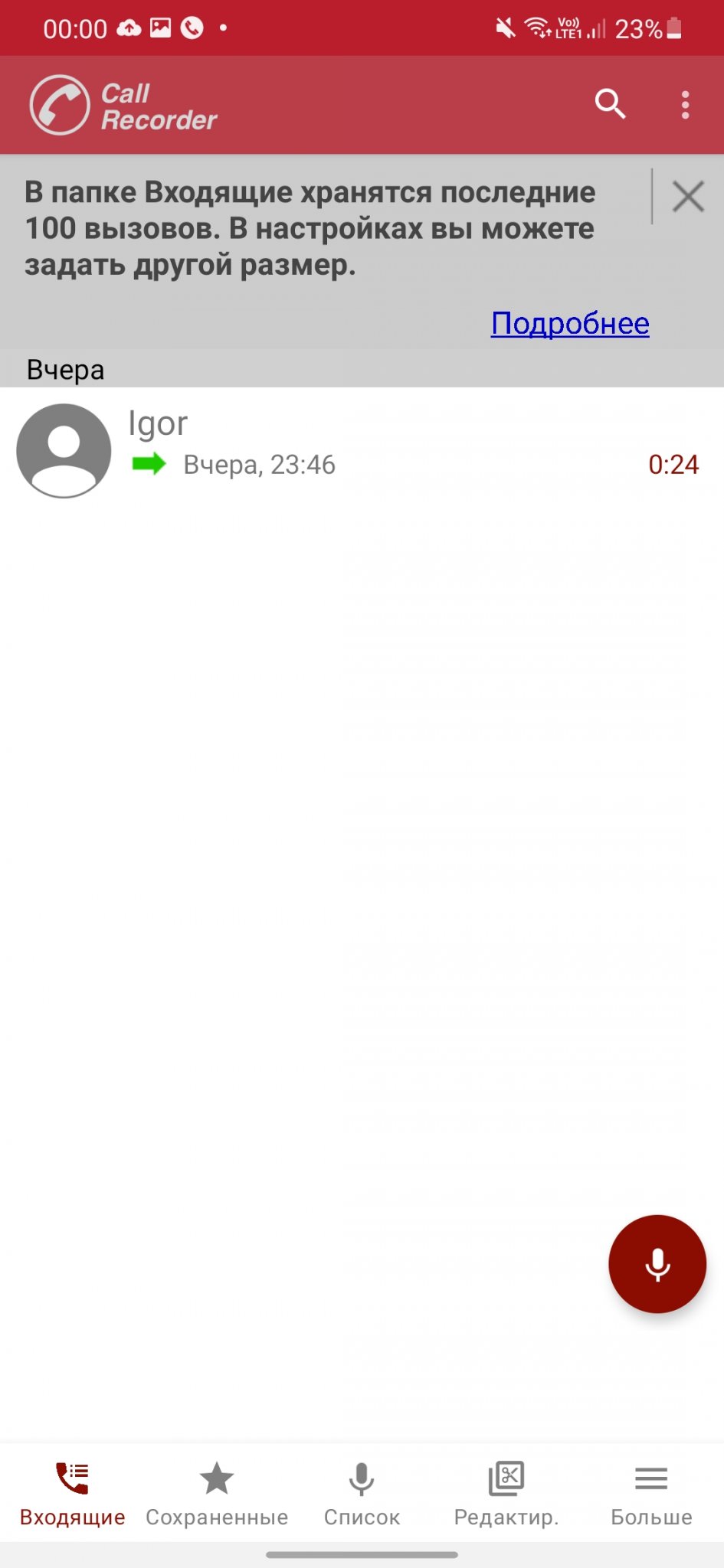Viewport: 724px width, 1568px height.
Task: Tap the battery indicator in status bar
Action: coord(673,28)
